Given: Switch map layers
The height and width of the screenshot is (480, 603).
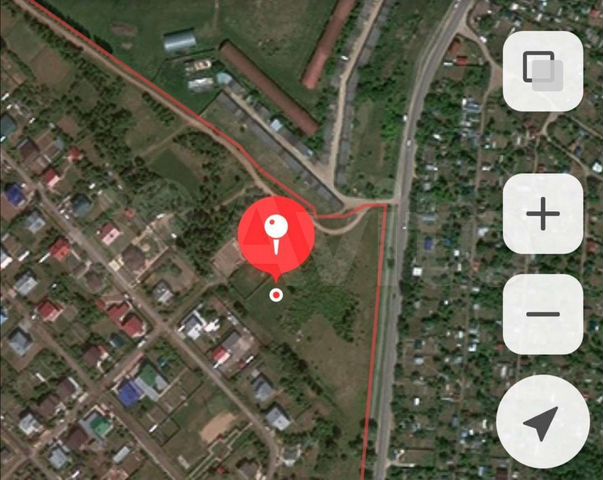Looking at the screenshot, I should point(543,71).
